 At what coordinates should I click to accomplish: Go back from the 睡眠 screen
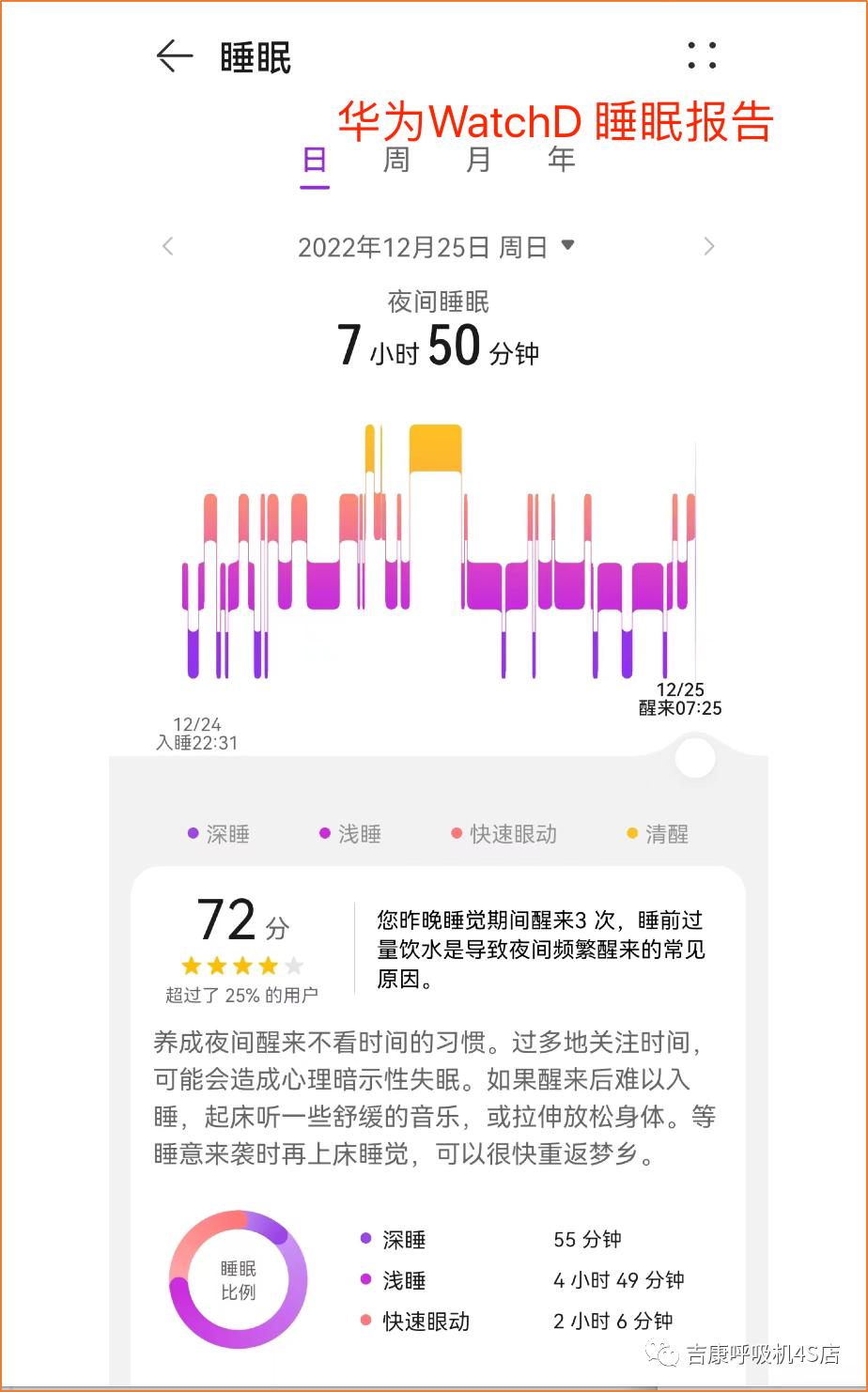coord(174,56)
